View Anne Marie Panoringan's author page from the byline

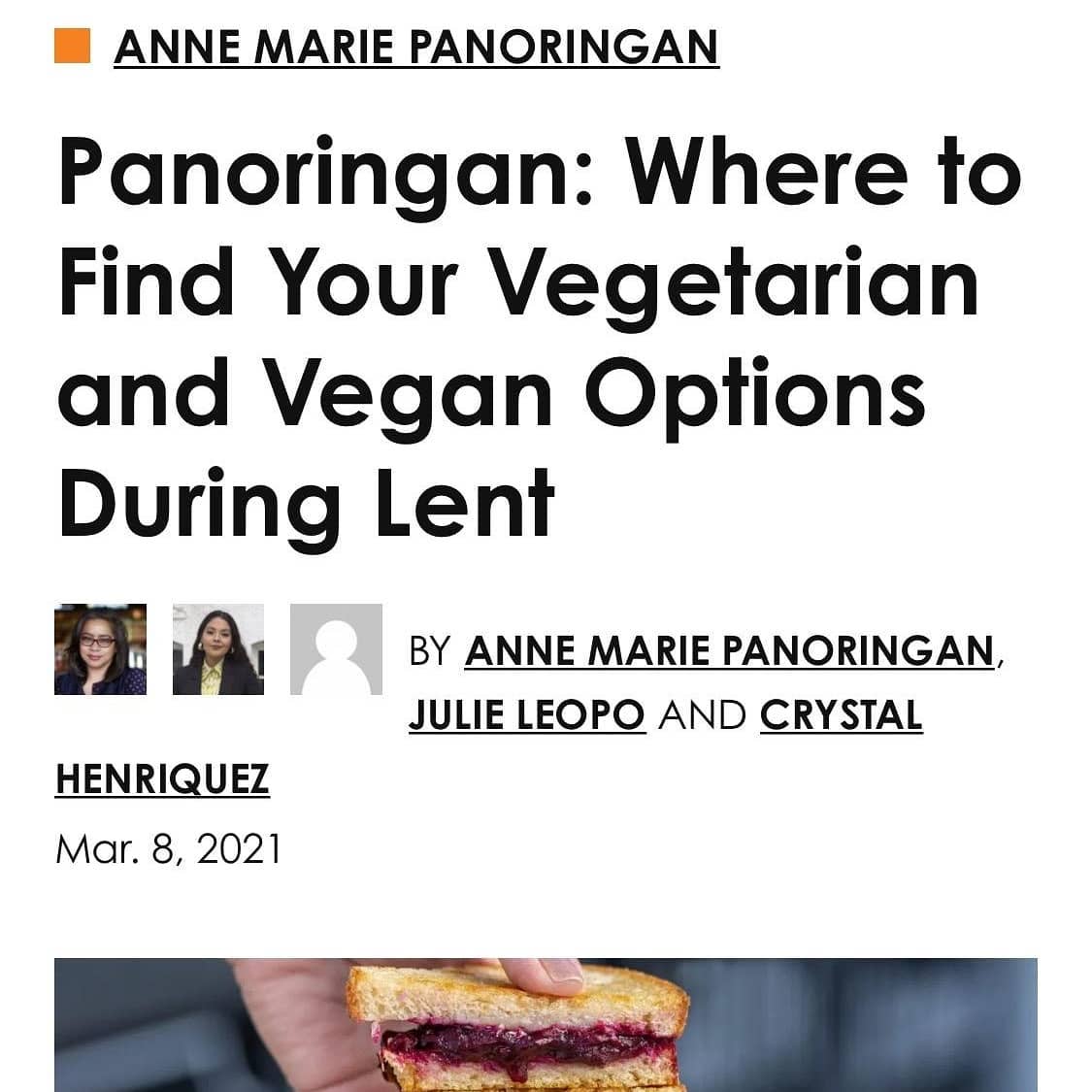[730, 650]
